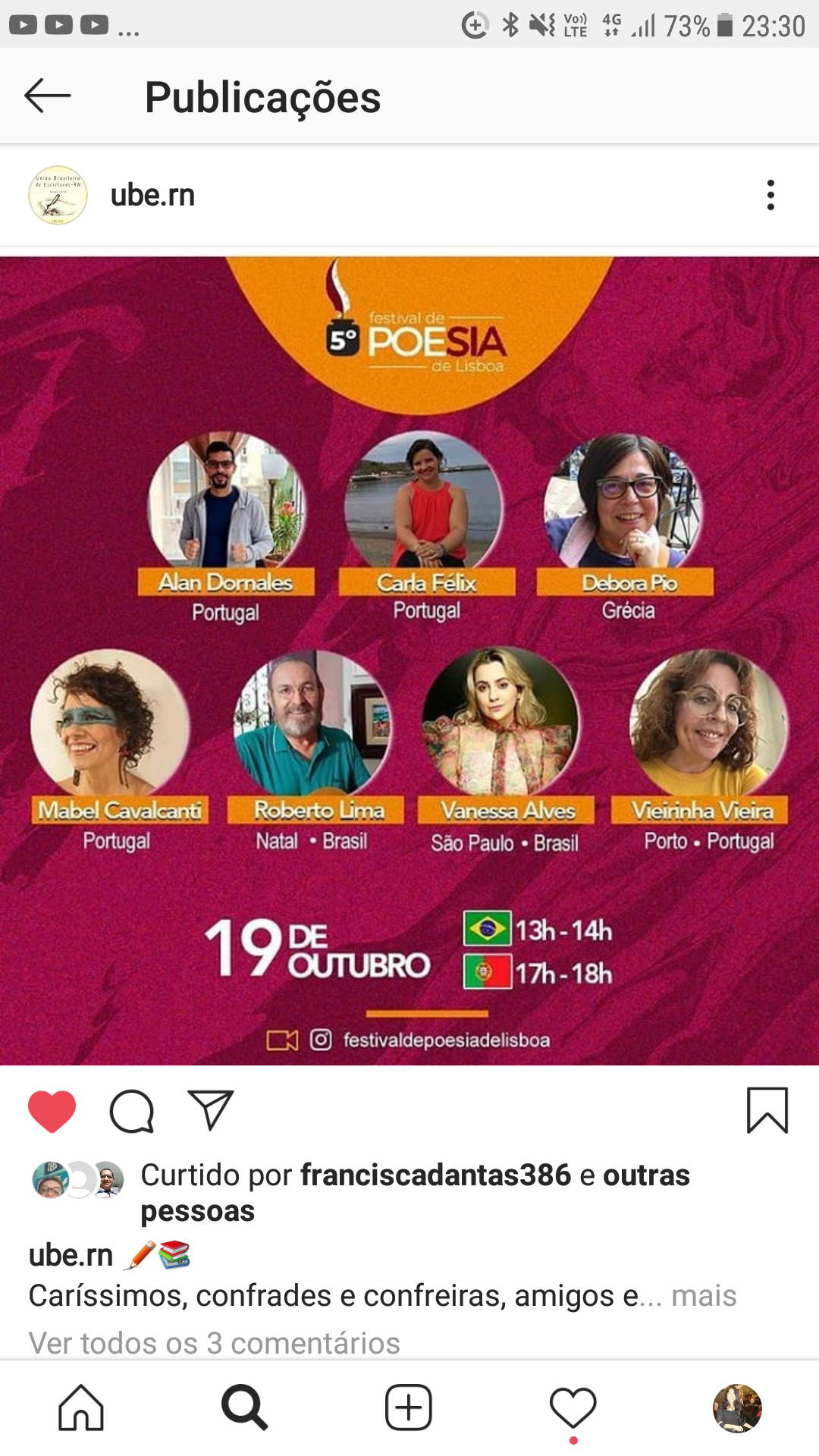Tap the ube.rn profile picture

coord(58,196)
